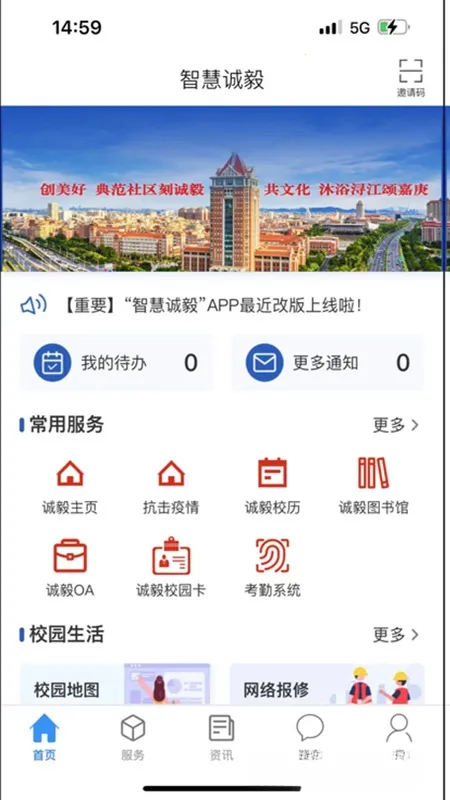The image size is (450, 800).
Task: Open 诚毅校园卡
Action: (x=171, y=568)
